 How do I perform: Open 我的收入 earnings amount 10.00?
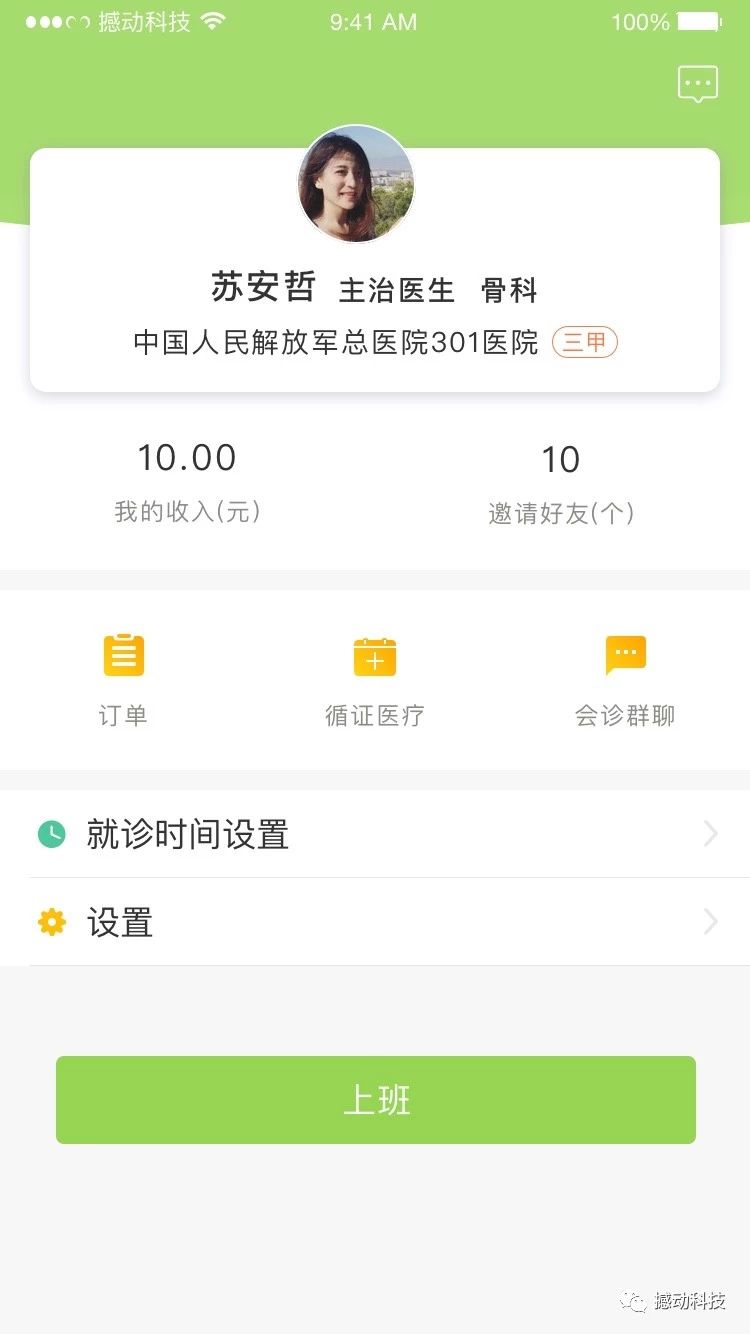(187, 457)
